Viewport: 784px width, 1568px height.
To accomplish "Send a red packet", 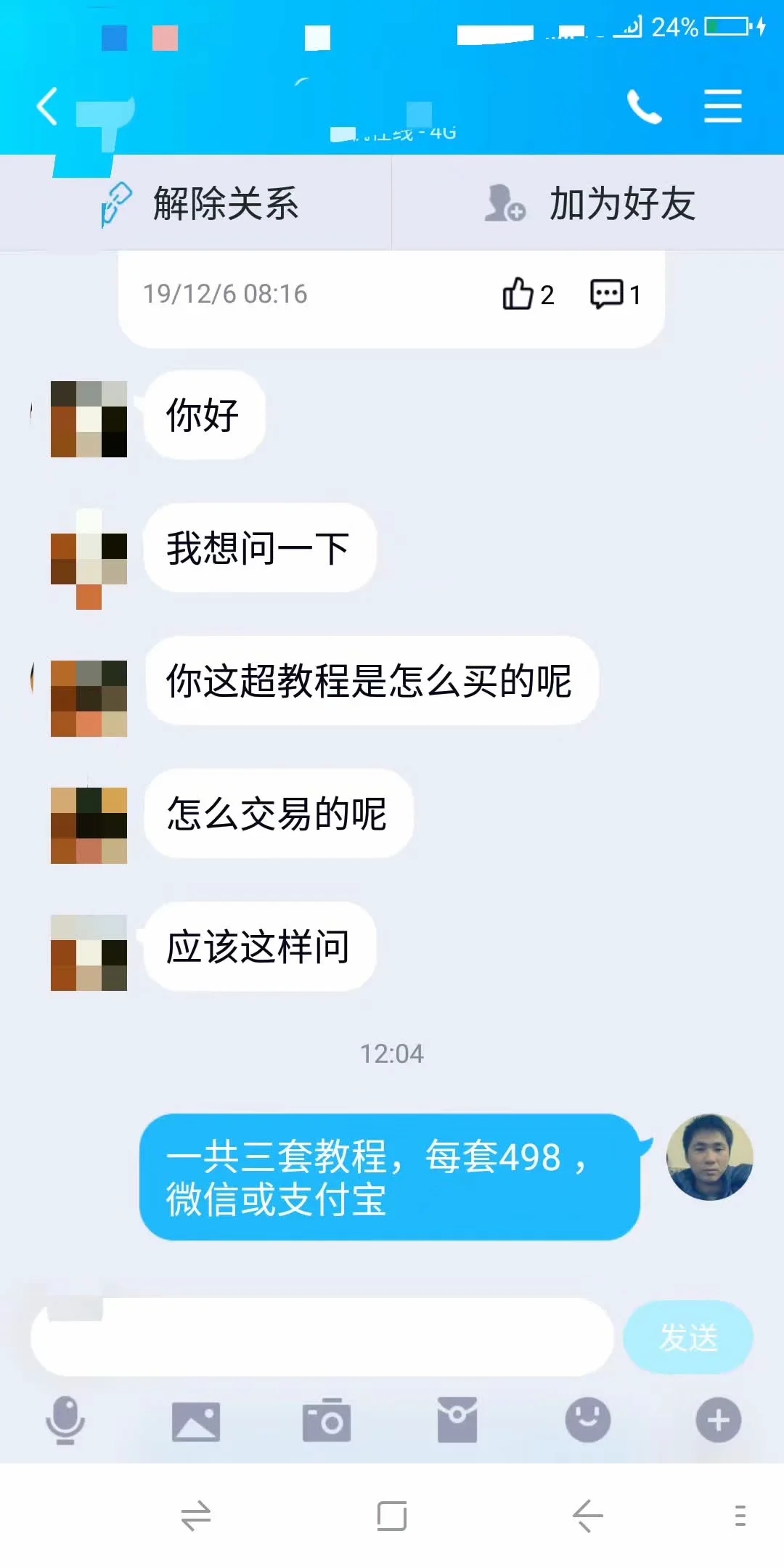I will tap(457, 1420).
